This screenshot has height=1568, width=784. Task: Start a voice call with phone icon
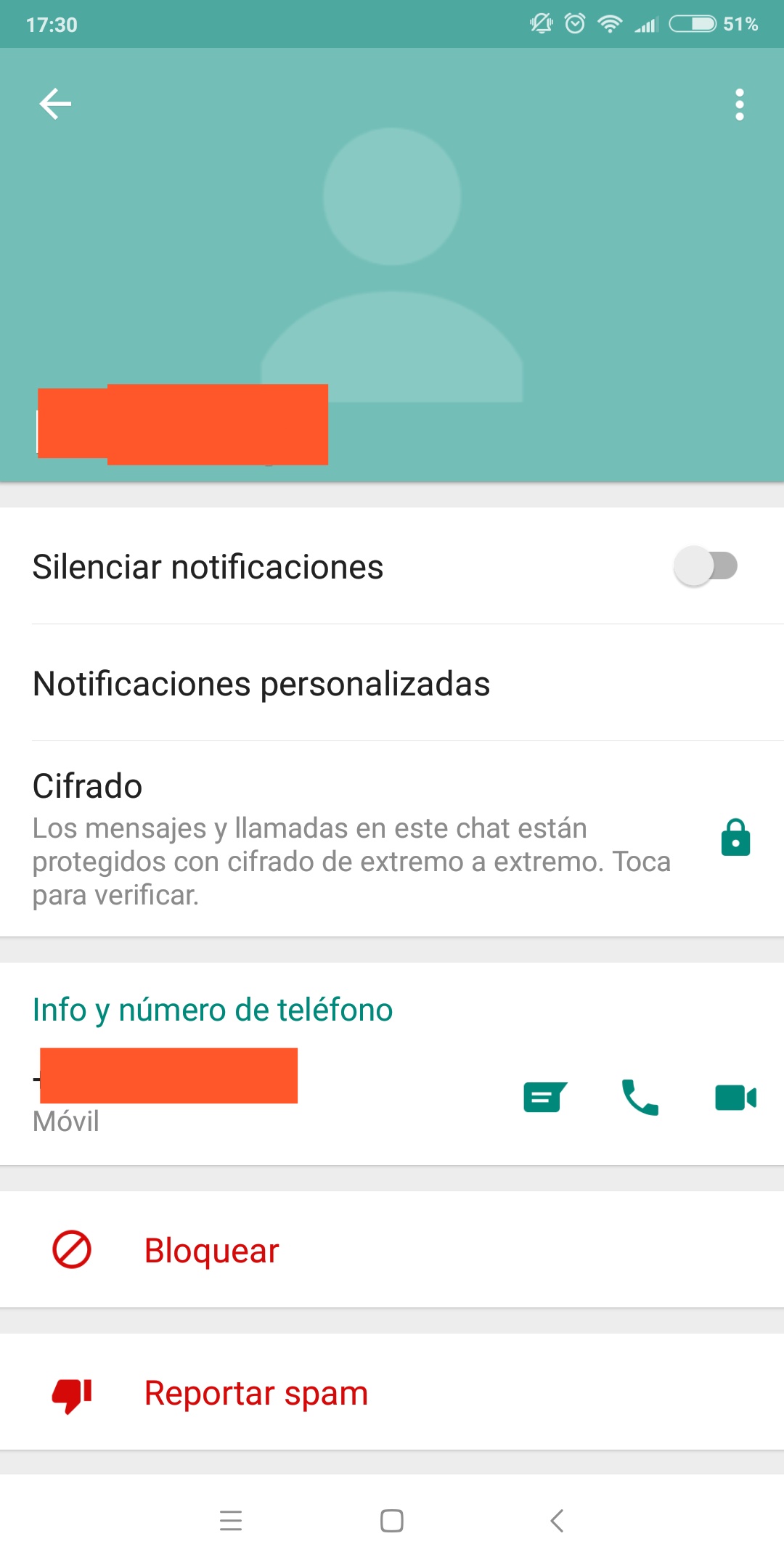tap(640, 1097)
